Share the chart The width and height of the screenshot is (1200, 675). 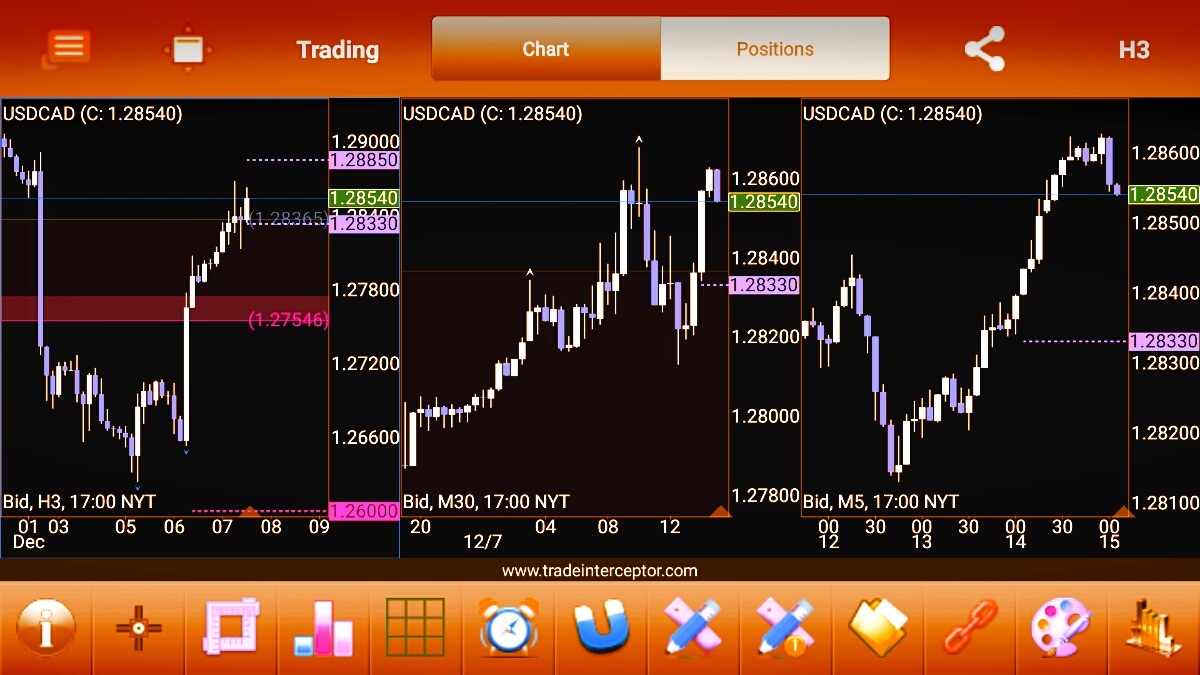[x=984, y=49]
